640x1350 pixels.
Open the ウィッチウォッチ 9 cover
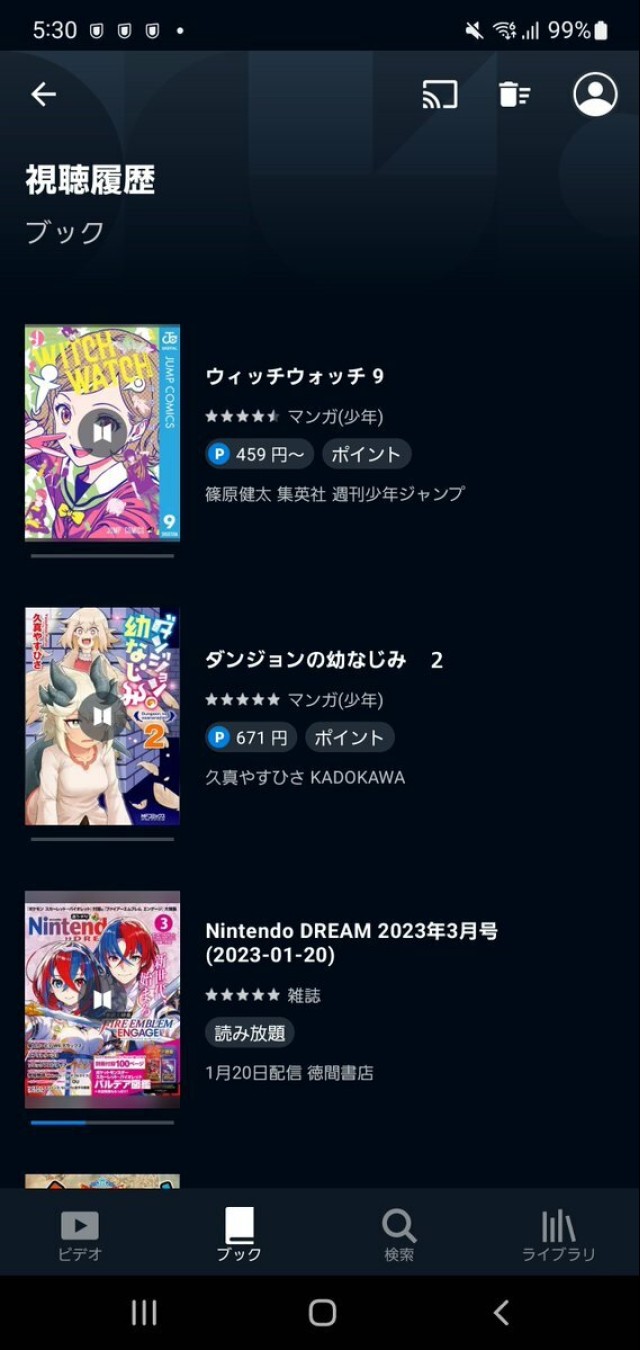(x=102, y=432)
